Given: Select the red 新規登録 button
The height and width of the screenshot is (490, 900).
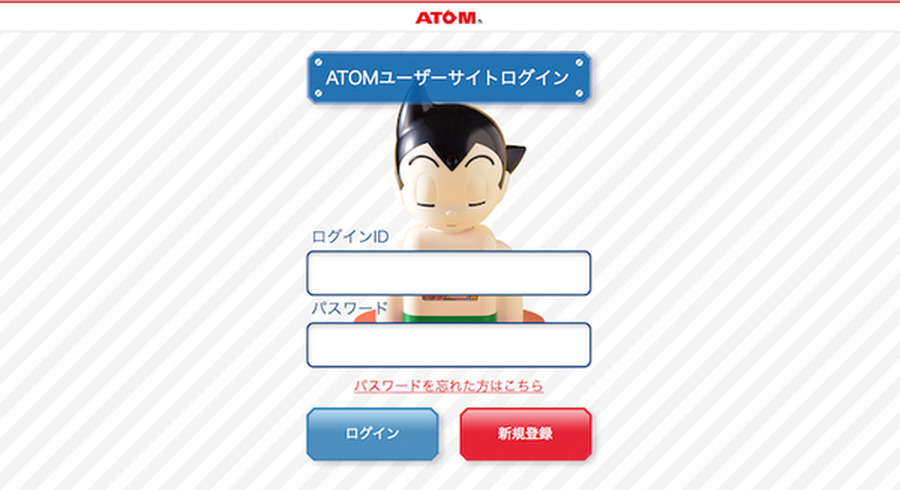Looking at the screenshot, I should (x=525, y=434).
